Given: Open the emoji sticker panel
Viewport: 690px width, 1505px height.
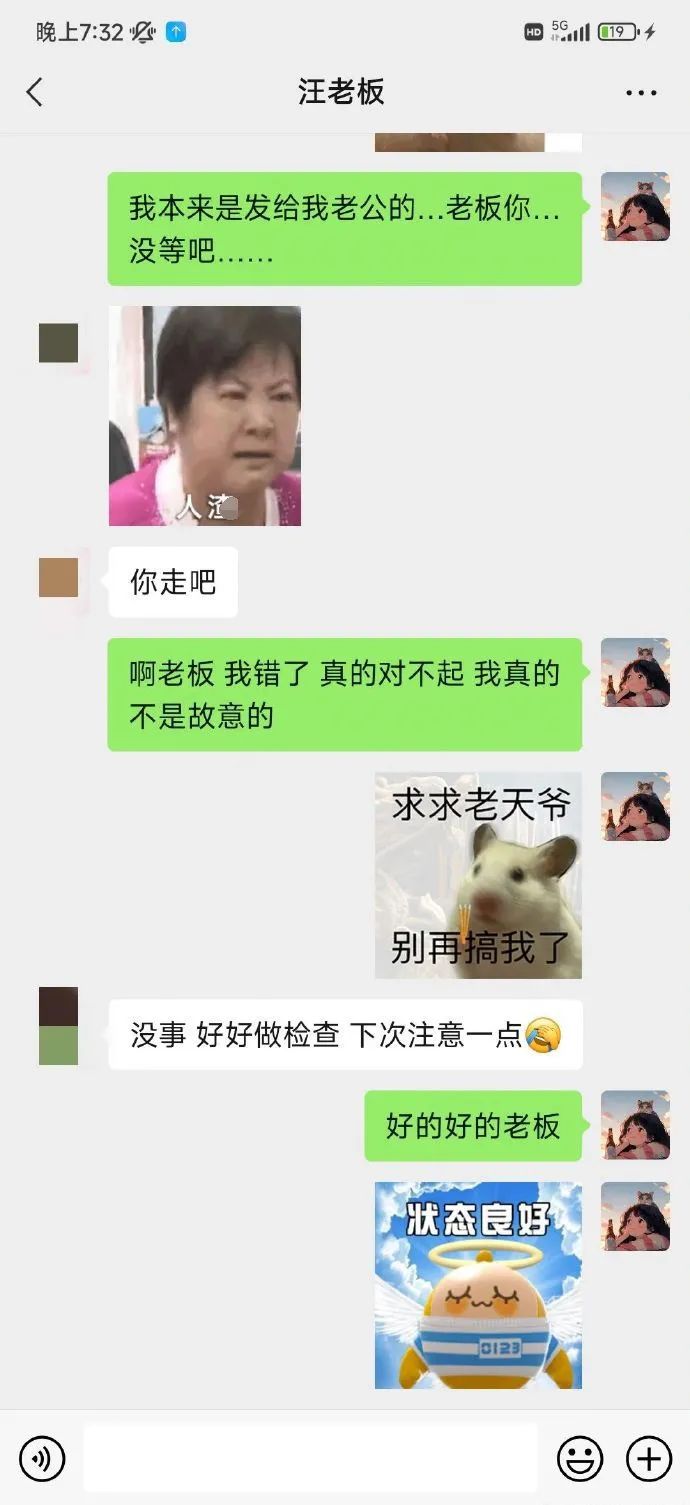Looking at the screenshot, I should tap(580, 1459).
